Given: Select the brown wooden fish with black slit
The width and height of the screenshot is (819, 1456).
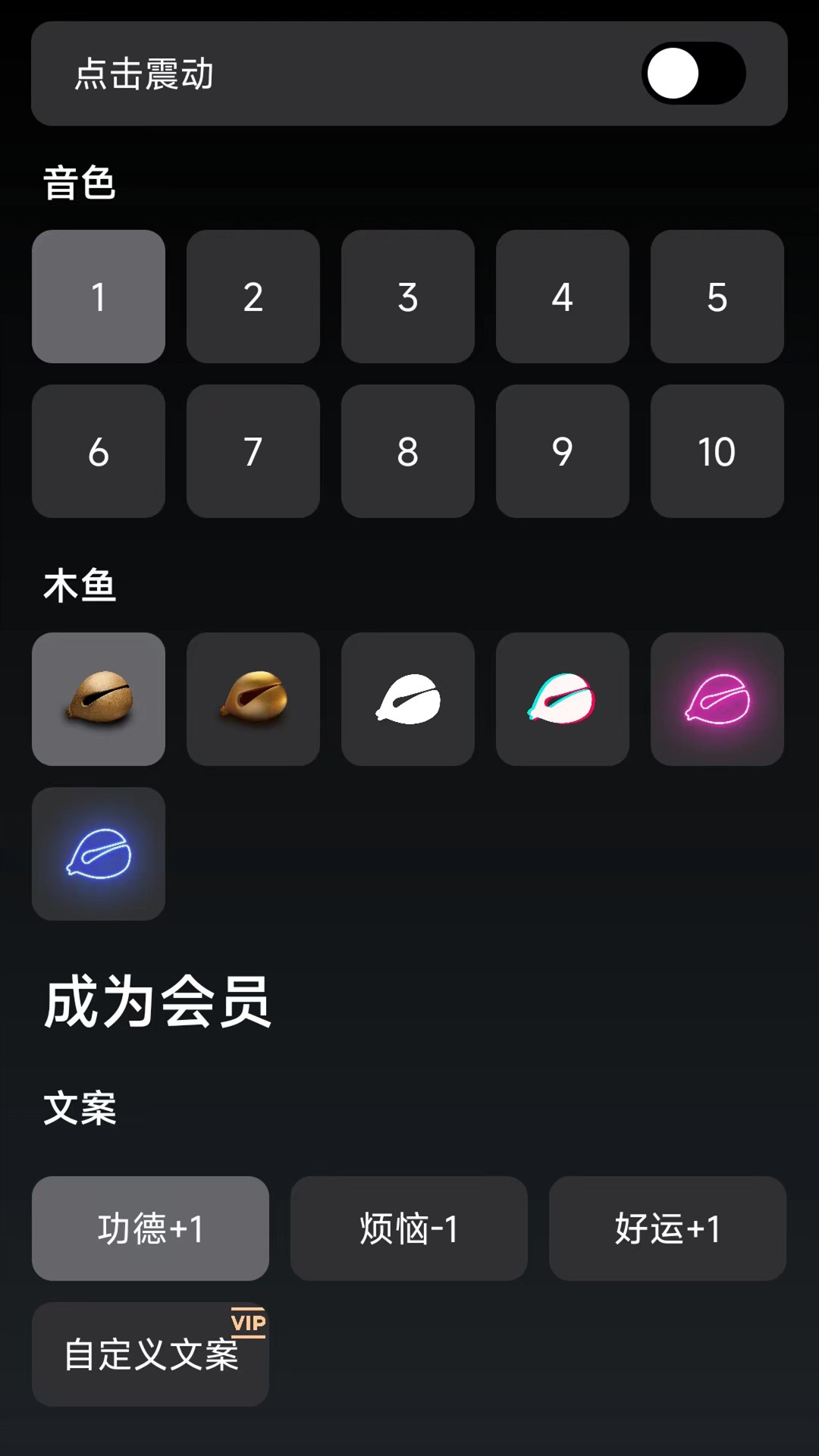Looking at the screenshot, I should [99, 699].
